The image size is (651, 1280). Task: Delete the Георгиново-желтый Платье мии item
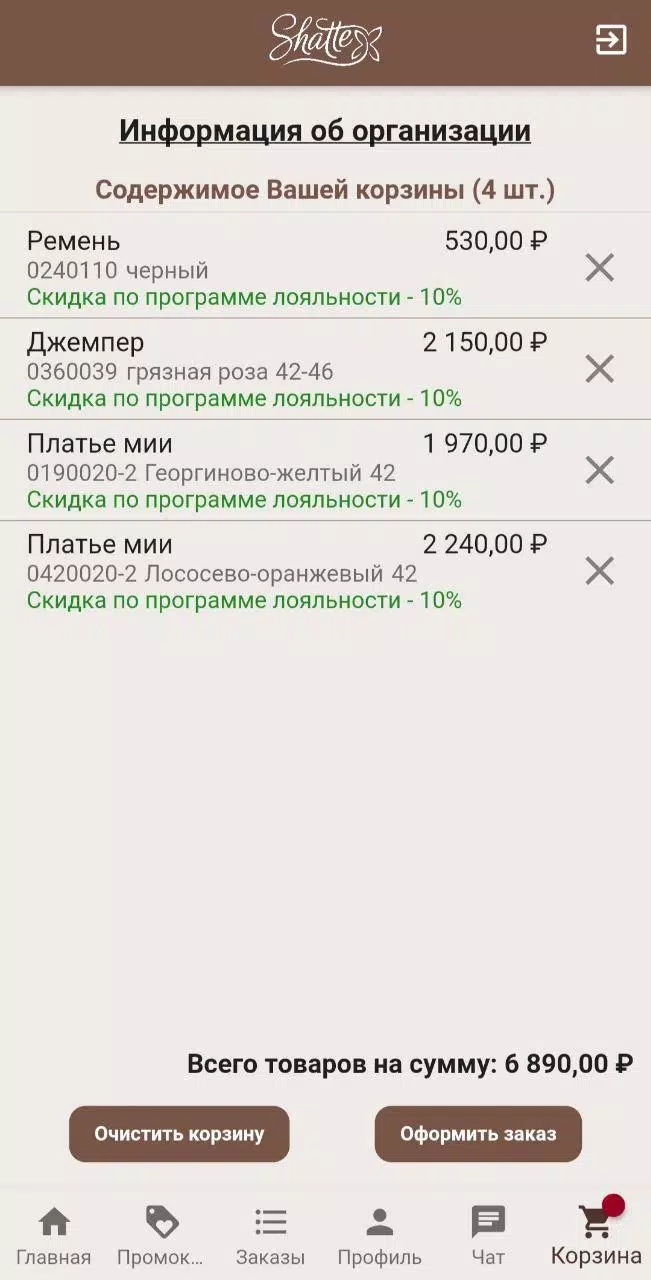[x=599, y=470]
